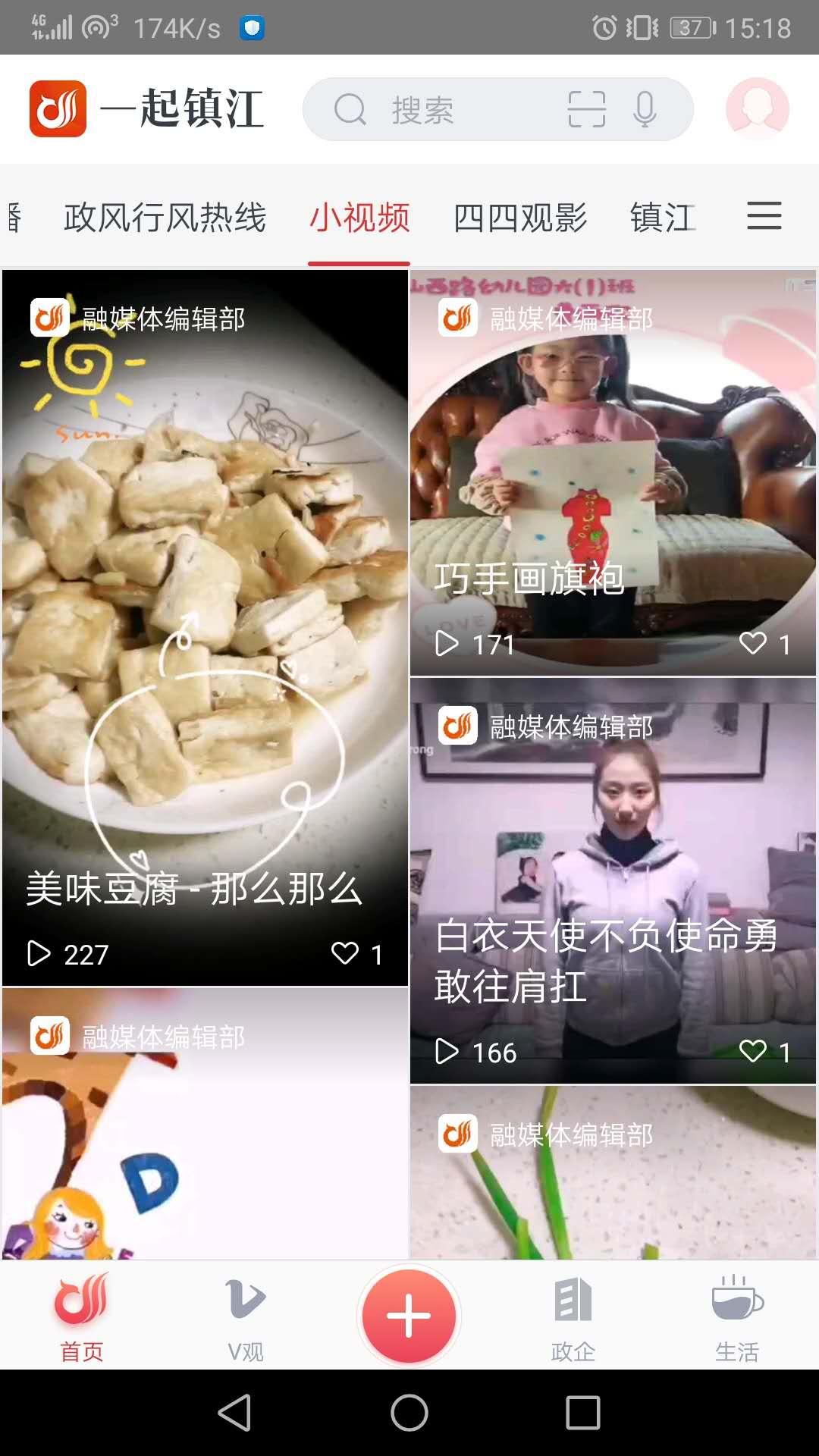Open the user profile avatar
This screenshot has height=1456, width=819.
[x=757, y=109]
